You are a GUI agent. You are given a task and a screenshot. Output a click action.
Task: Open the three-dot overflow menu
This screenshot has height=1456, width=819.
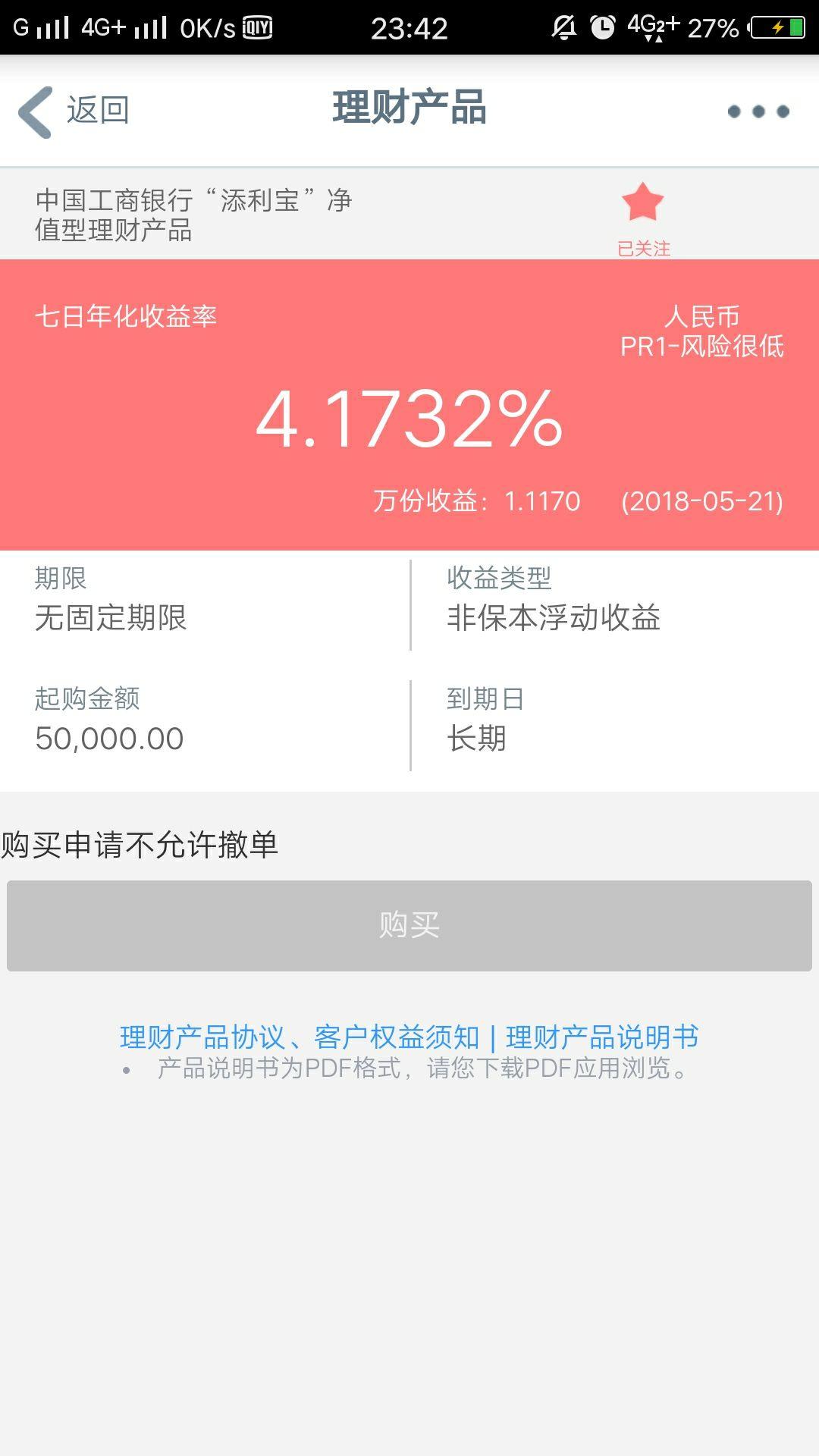(x=758, y=111)
